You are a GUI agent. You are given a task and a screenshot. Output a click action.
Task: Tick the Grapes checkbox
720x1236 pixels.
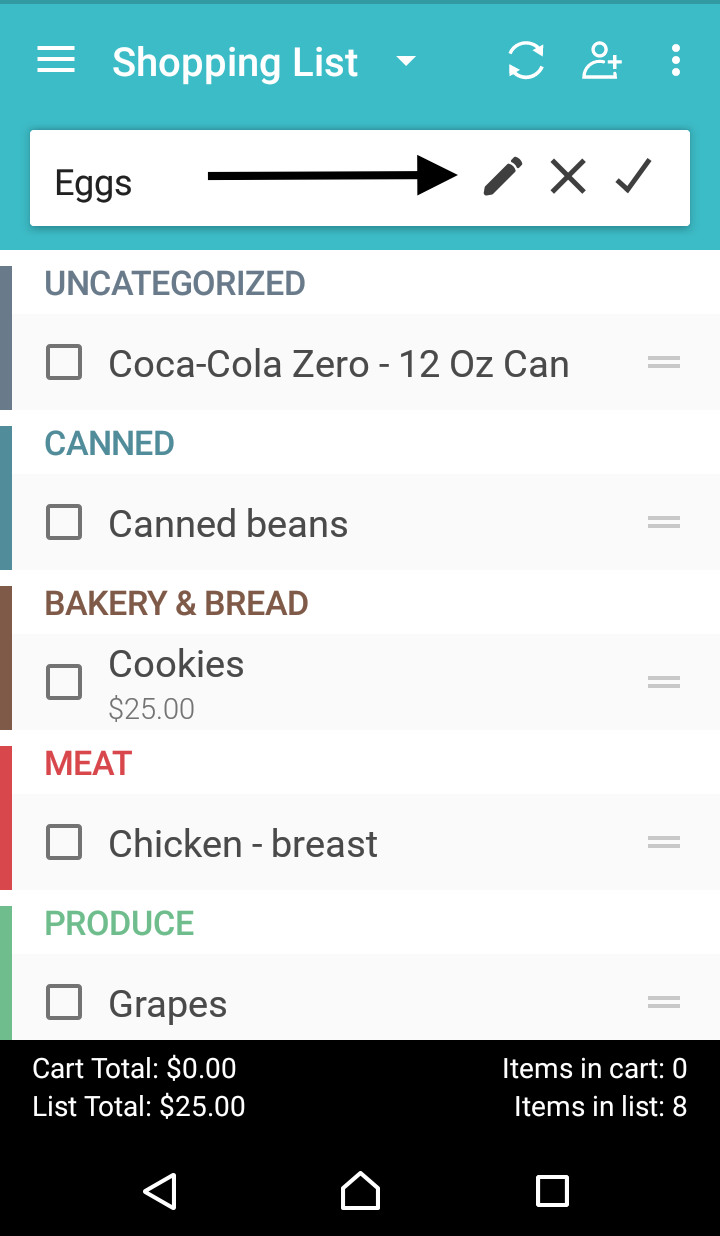pos(64,1002)
